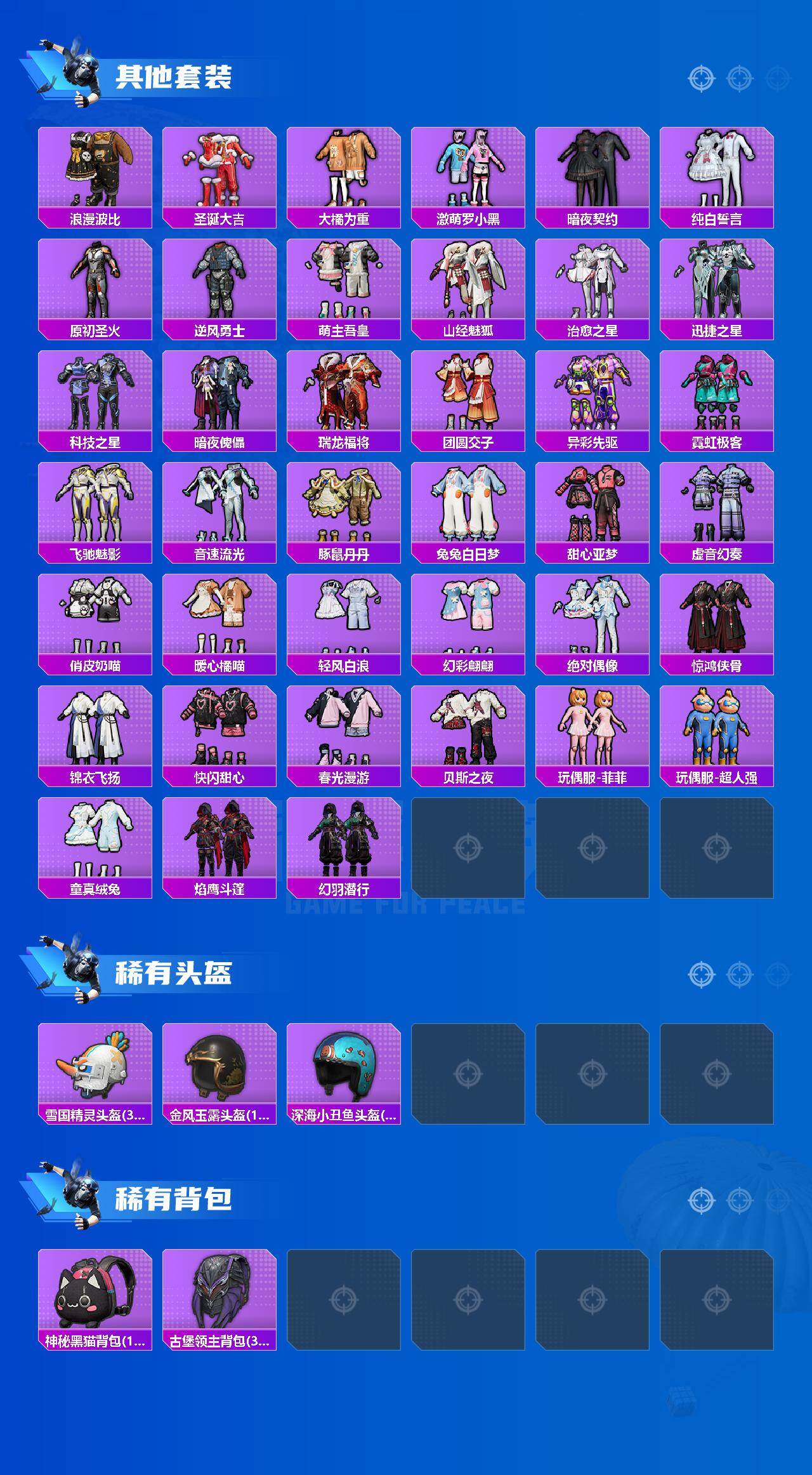The image size is (812, 1475).
Task: Click the first crosshair icon beside 其他套装 header
Action: point(701,78)
